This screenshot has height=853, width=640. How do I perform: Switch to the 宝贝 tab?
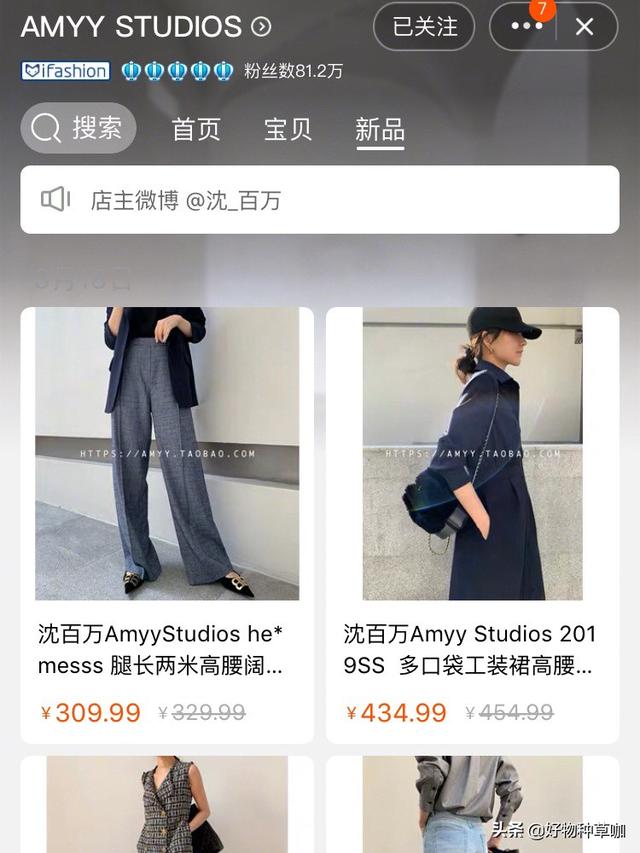(288, 129)
